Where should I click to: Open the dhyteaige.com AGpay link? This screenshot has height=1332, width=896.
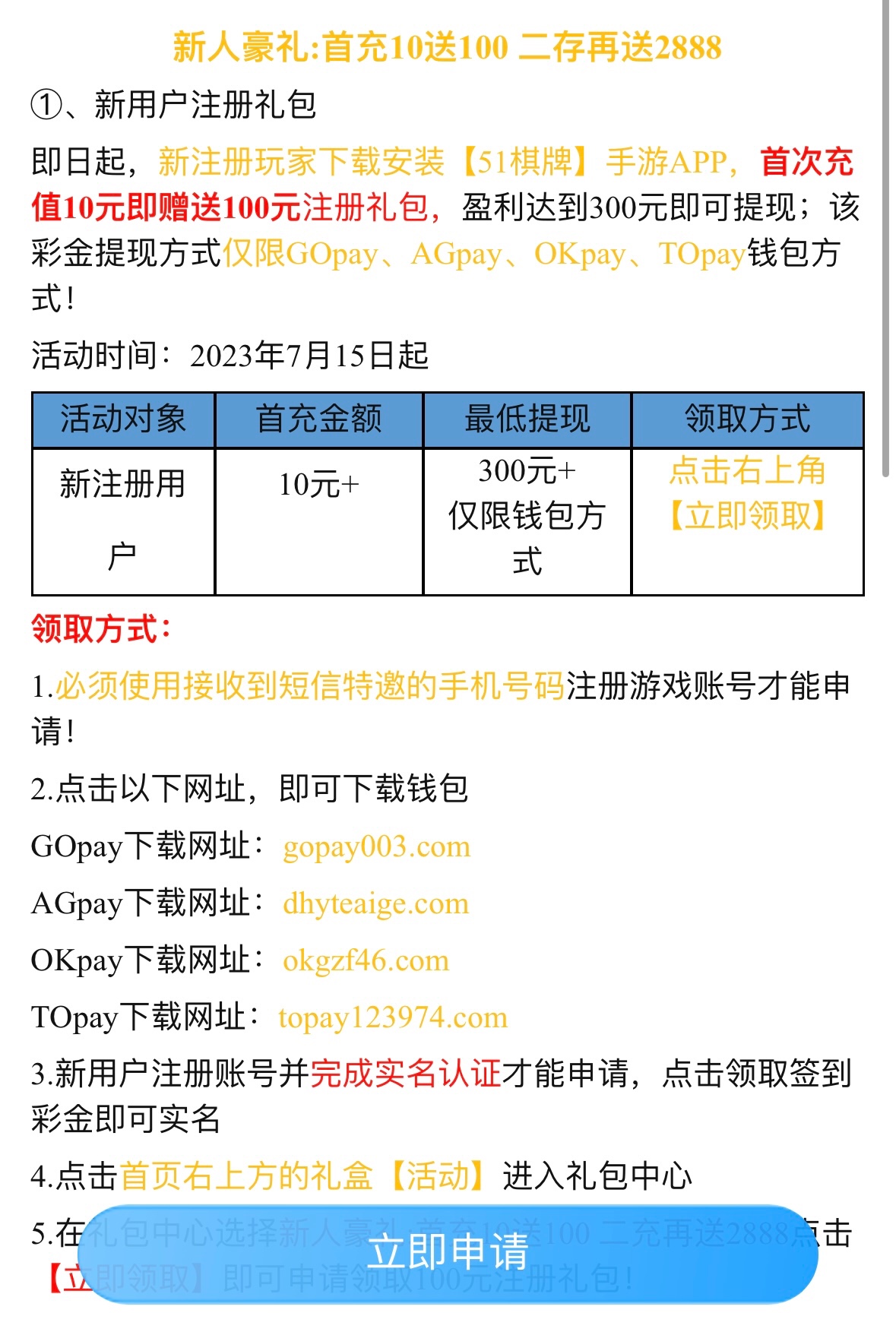click(375, 903)
